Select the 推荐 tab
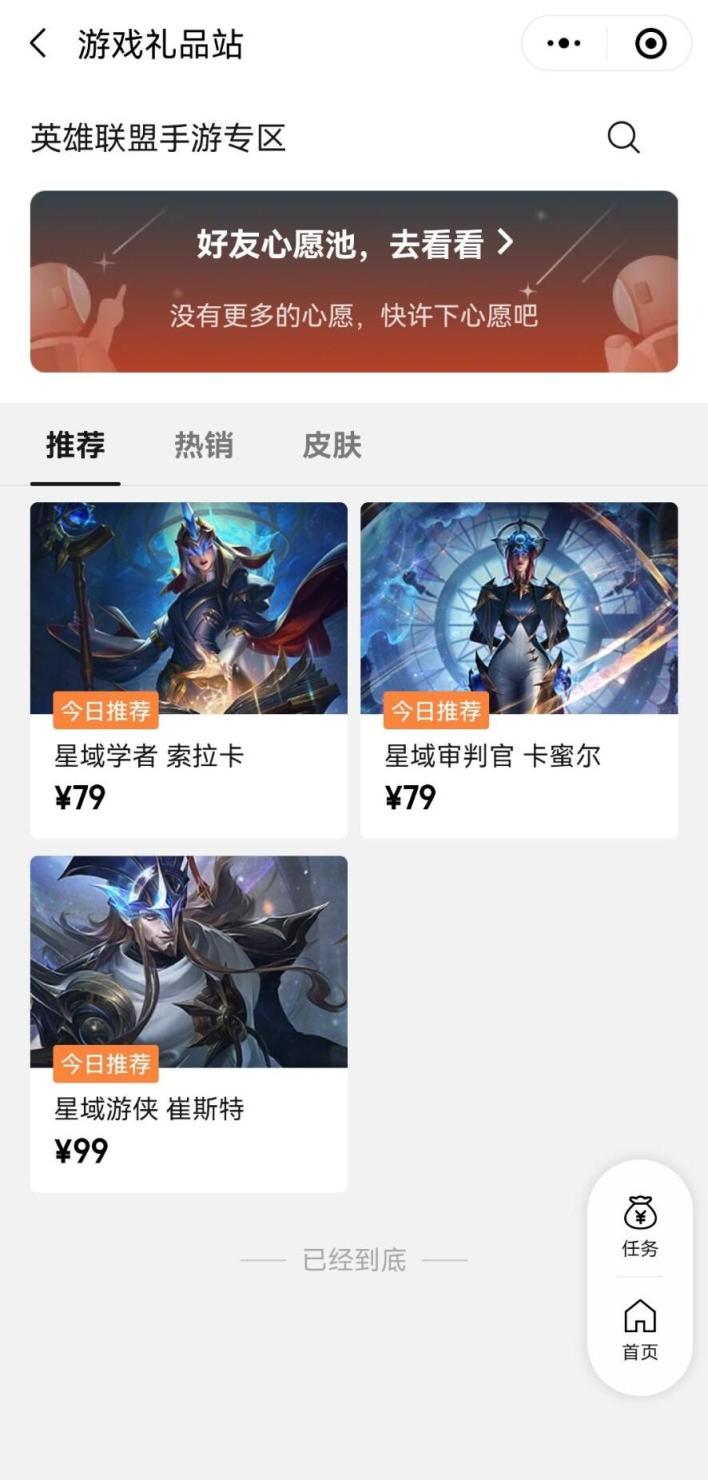708x1480 pixels. [75, 445]
